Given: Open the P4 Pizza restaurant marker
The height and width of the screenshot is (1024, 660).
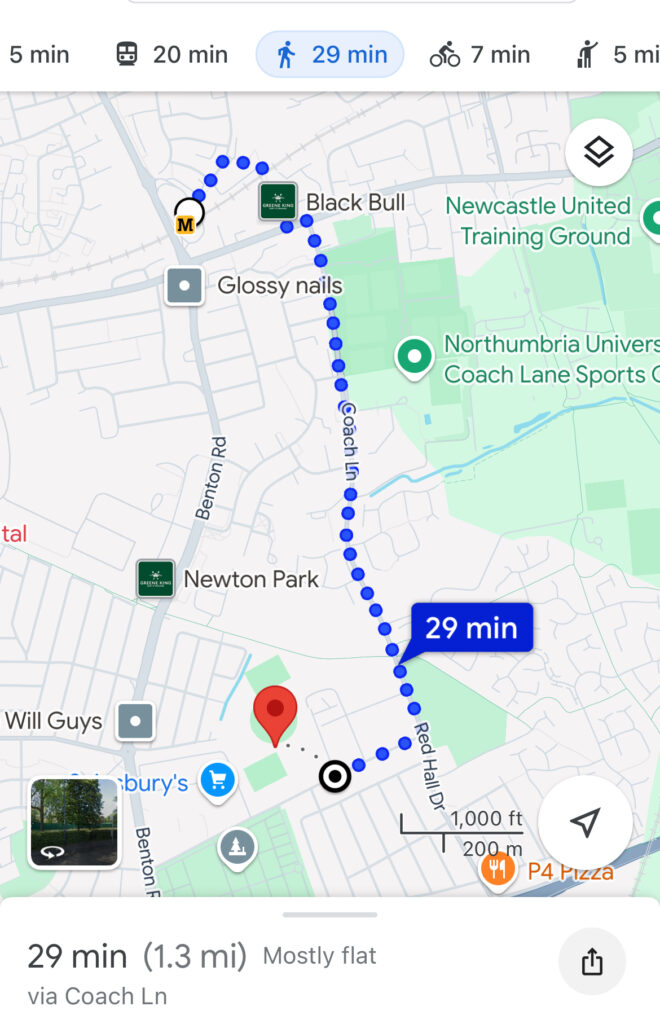Looking at the screenshot, I should point(497,870).
